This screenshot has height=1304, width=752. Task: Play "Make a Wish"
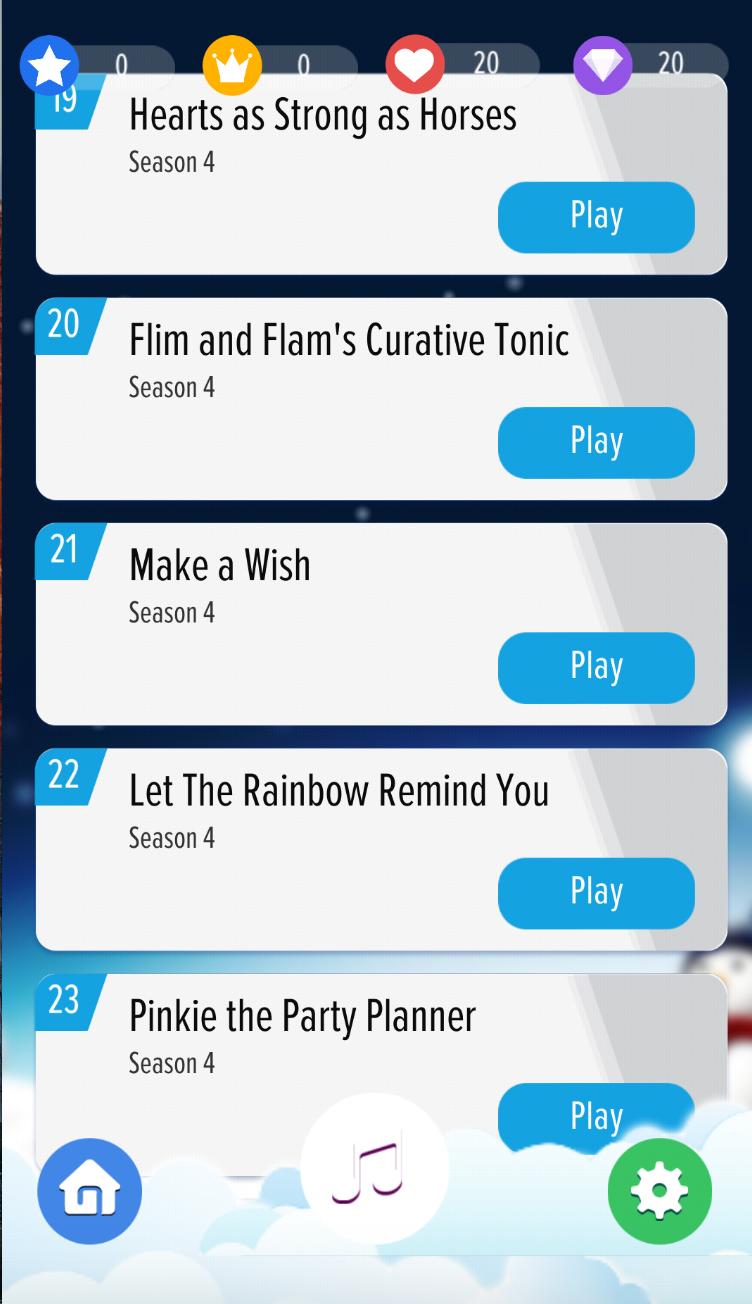[x=596, y=667]
